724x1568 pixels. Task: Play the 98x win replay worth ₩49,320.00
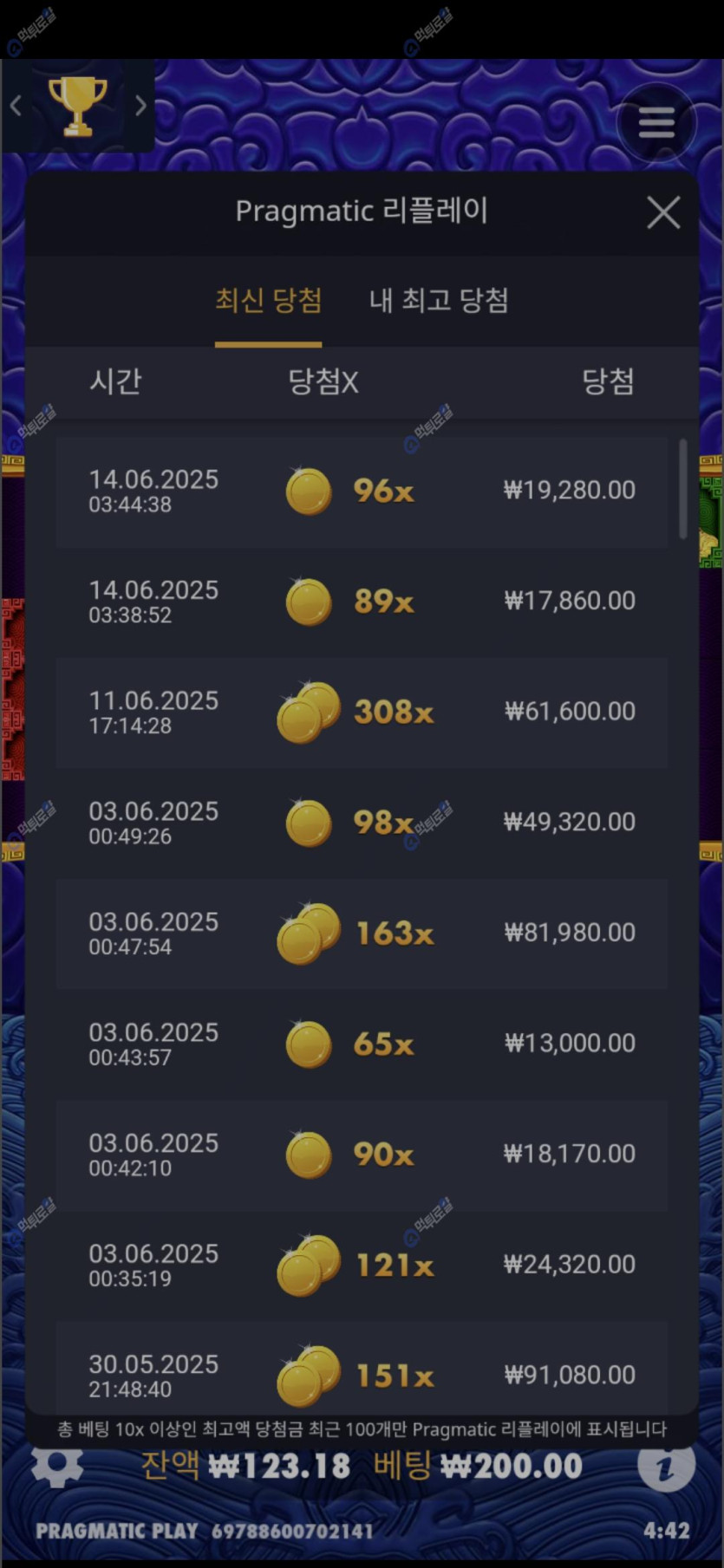pyautogui.click(x=362, y=822)
